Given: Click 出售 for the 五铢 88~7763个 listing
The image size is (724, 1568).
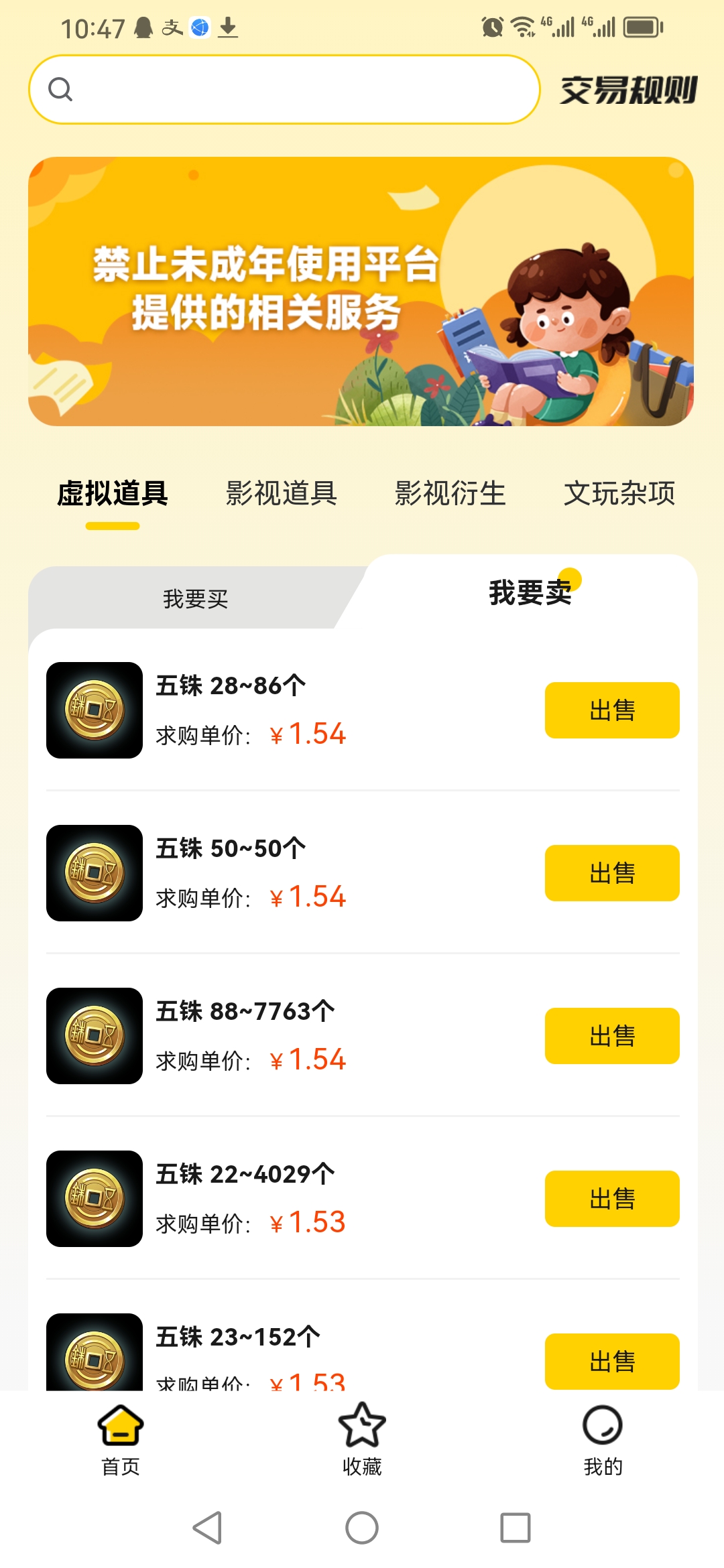Looking at the screenshot, I should point(611,1034).
